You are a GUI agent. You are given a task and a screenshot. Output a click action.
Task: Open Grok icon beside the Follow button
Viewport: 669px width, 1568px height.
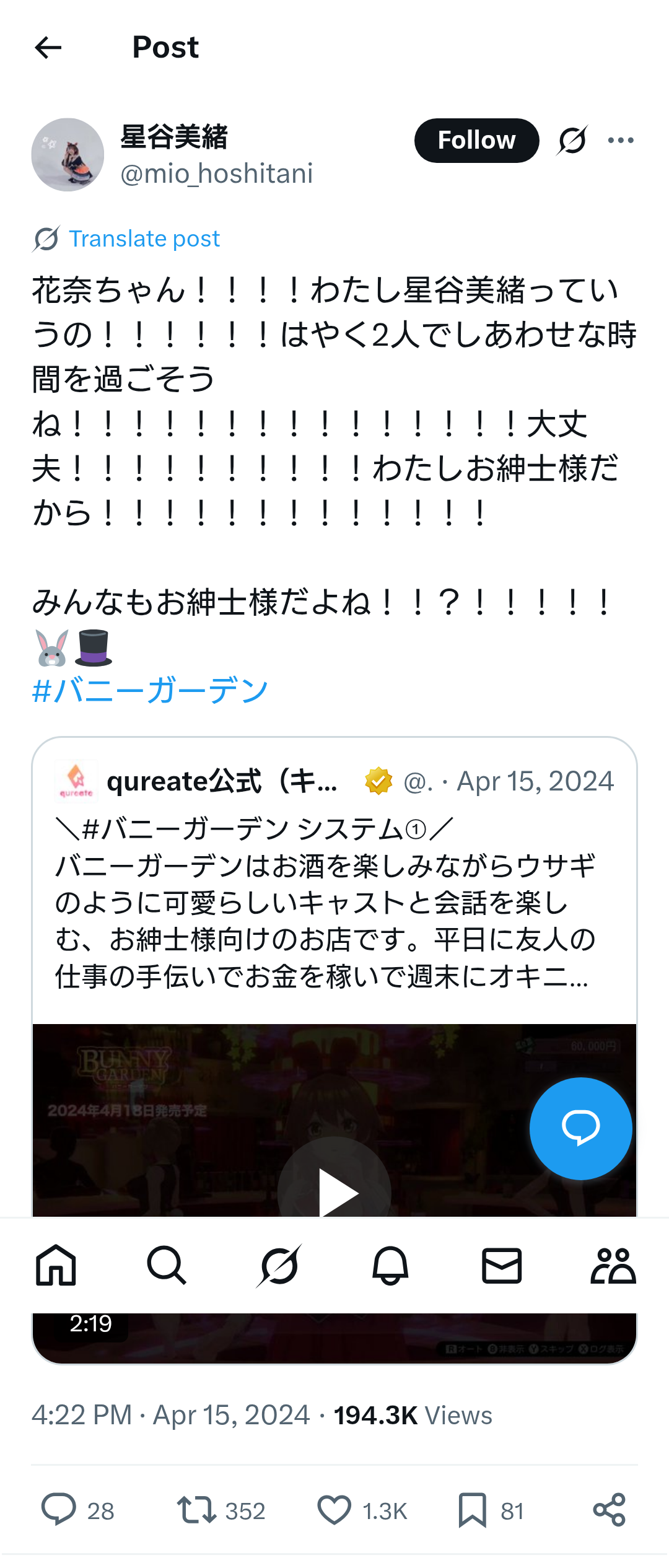coord(572,141)
